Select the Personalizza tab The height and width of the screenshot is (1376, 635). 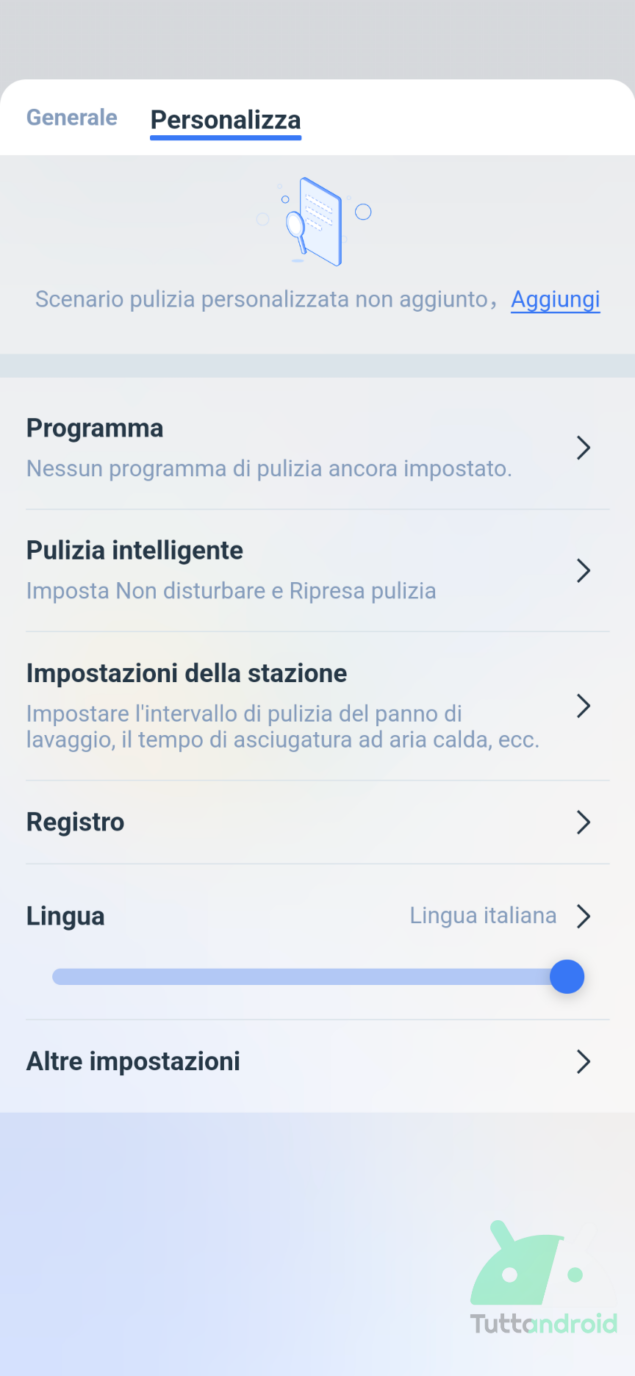225,120
